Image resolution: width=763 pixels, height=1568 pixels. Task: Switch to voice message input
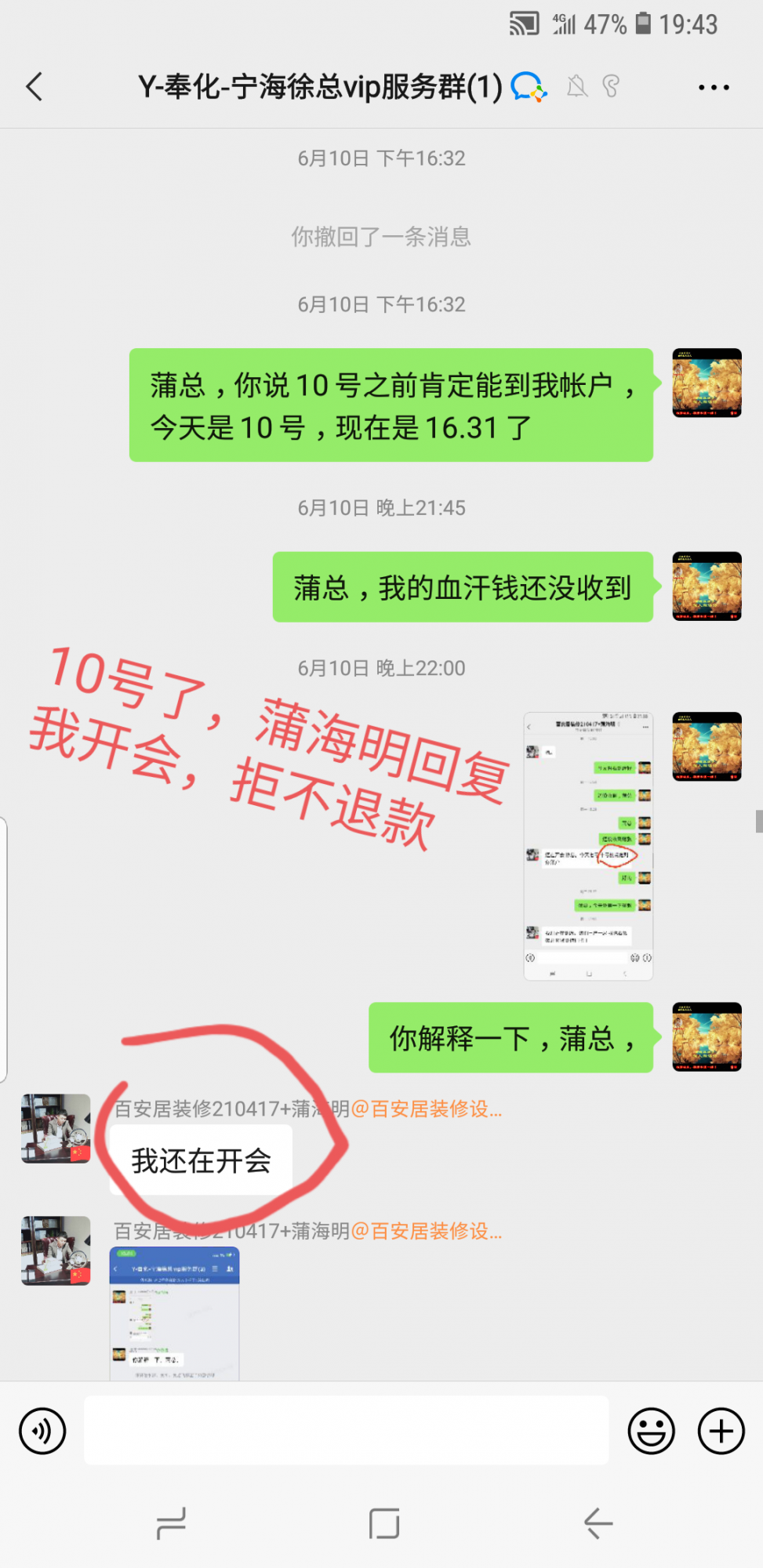(x=42, y=1432)
